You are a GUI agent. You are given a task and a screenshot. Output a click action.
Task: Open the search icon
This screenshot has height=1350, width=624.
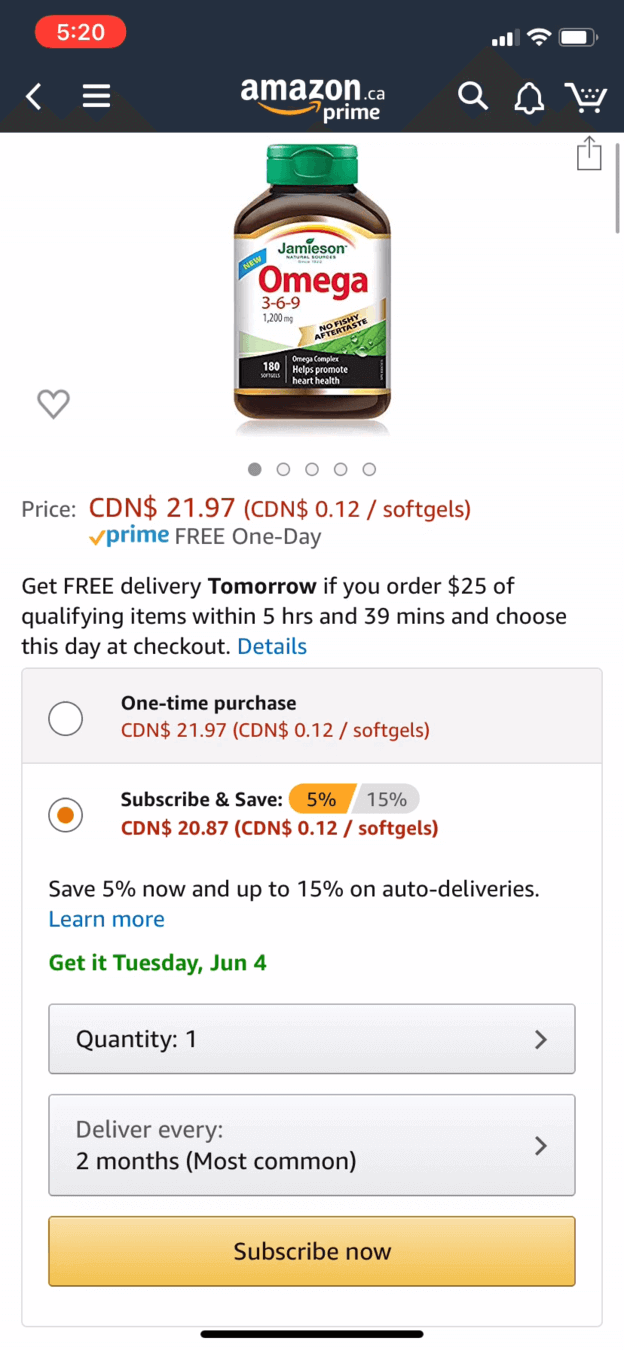[472, 96]
